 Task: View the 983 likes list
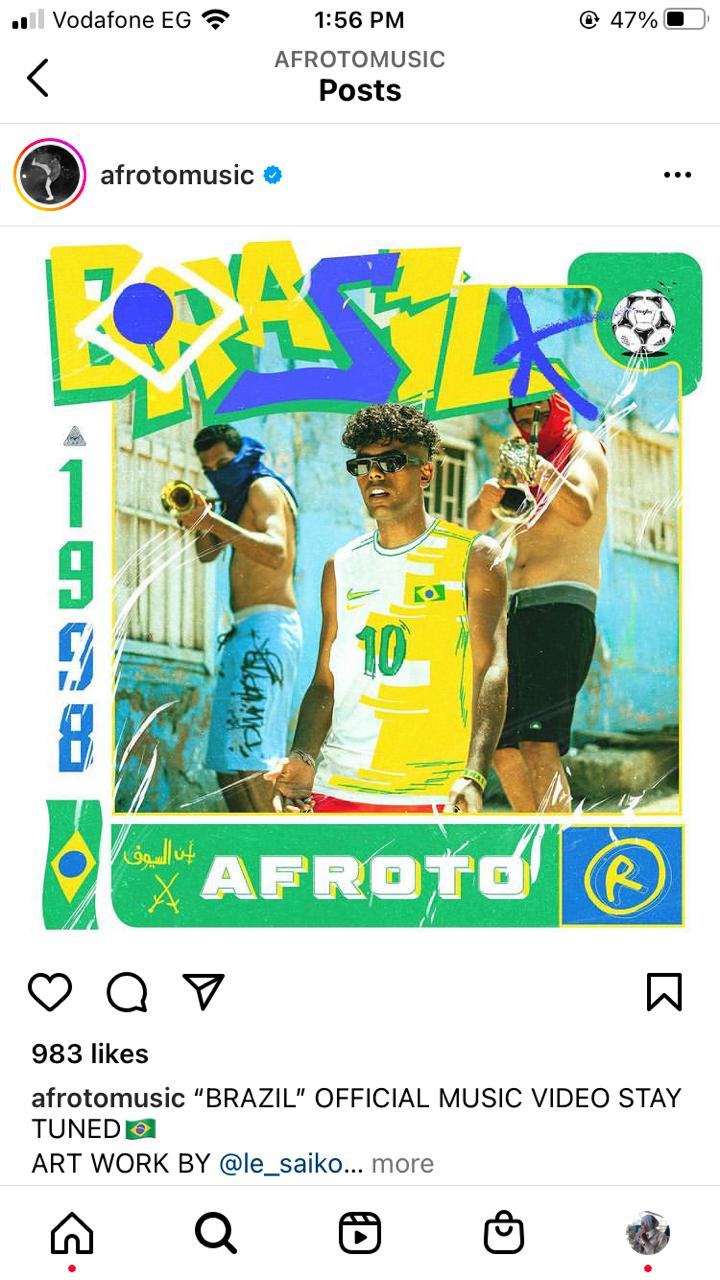click(90, 1054)
